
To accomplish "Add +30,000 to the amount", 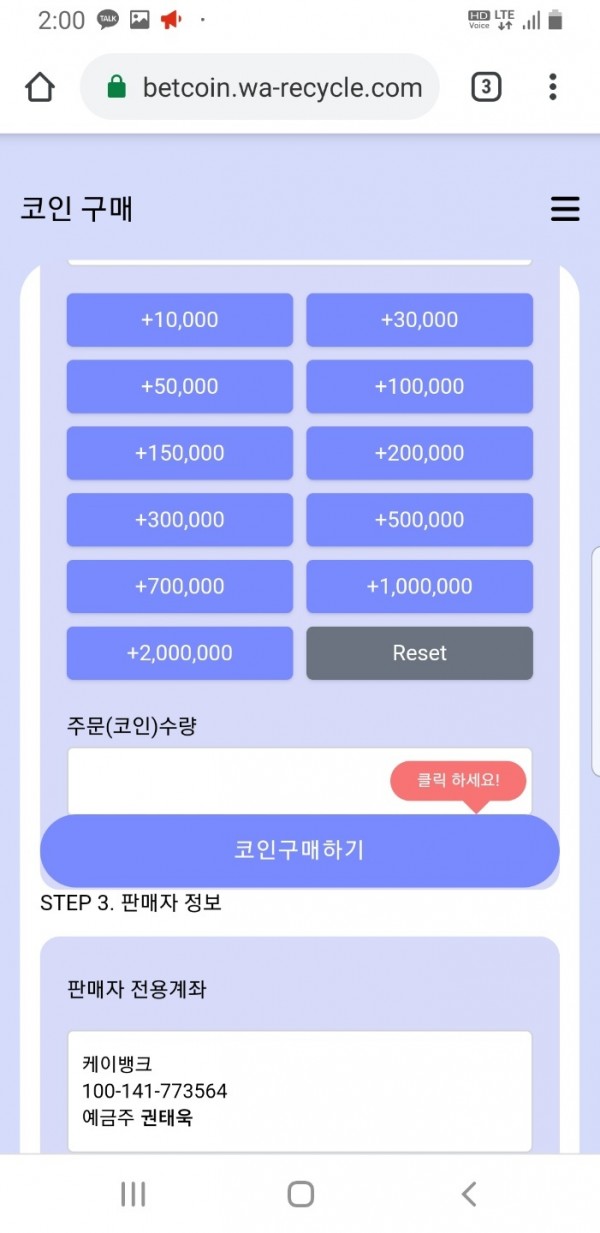I will (x=419, y=320).
